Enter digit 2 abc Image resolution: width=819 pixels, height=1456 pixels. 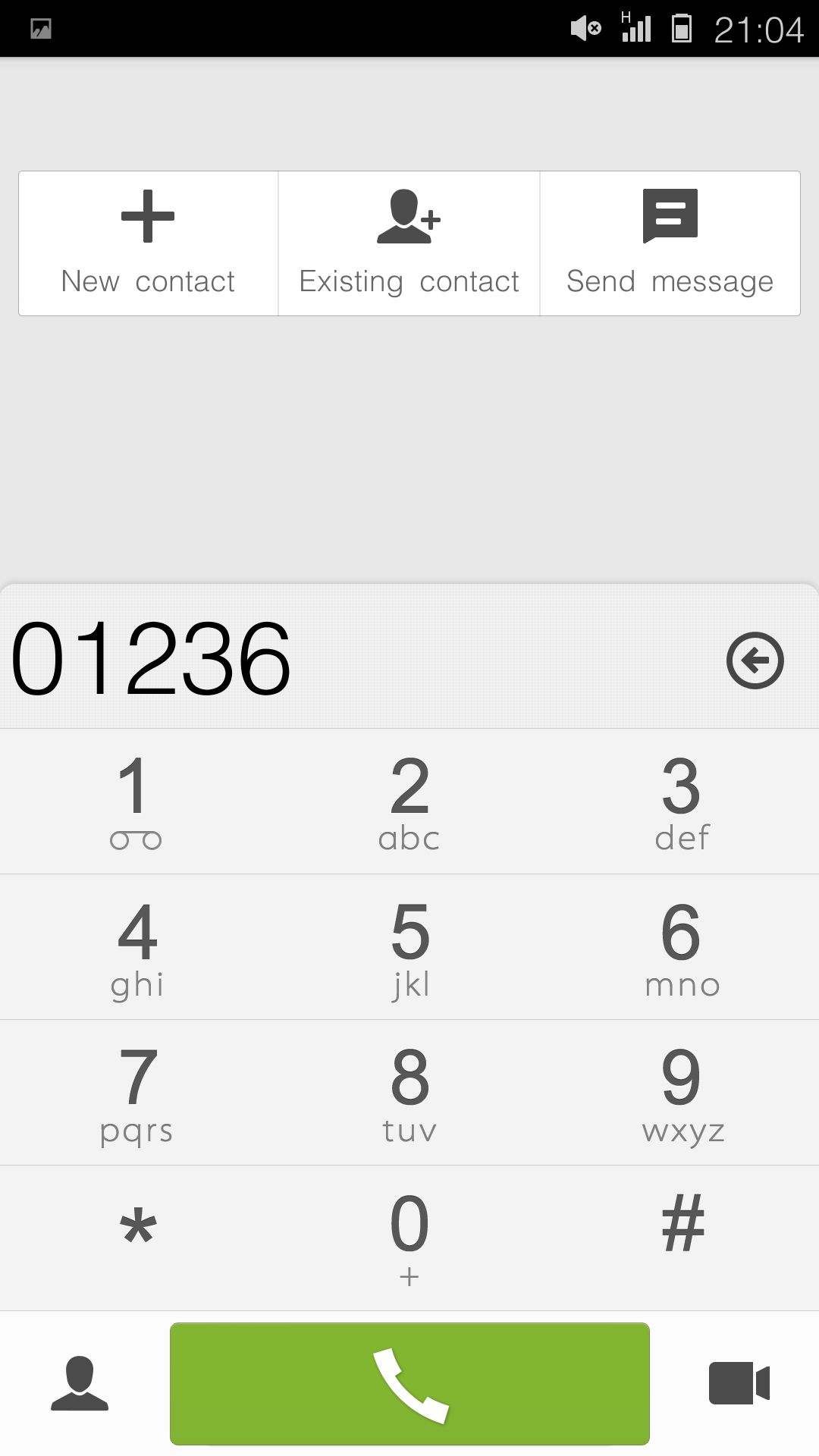pos(409,802)
